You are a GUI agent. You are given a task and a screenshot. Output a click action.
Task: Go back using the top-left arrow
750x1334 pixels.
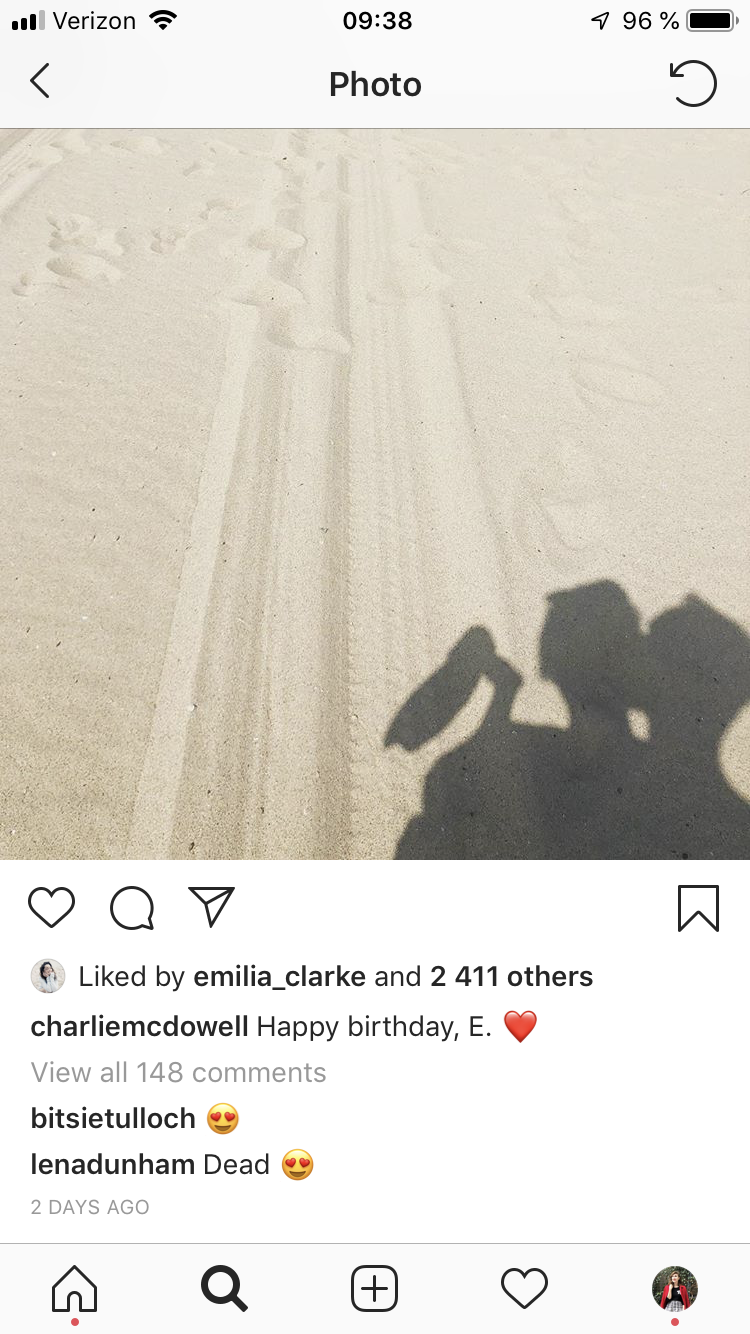coord(40,82)
